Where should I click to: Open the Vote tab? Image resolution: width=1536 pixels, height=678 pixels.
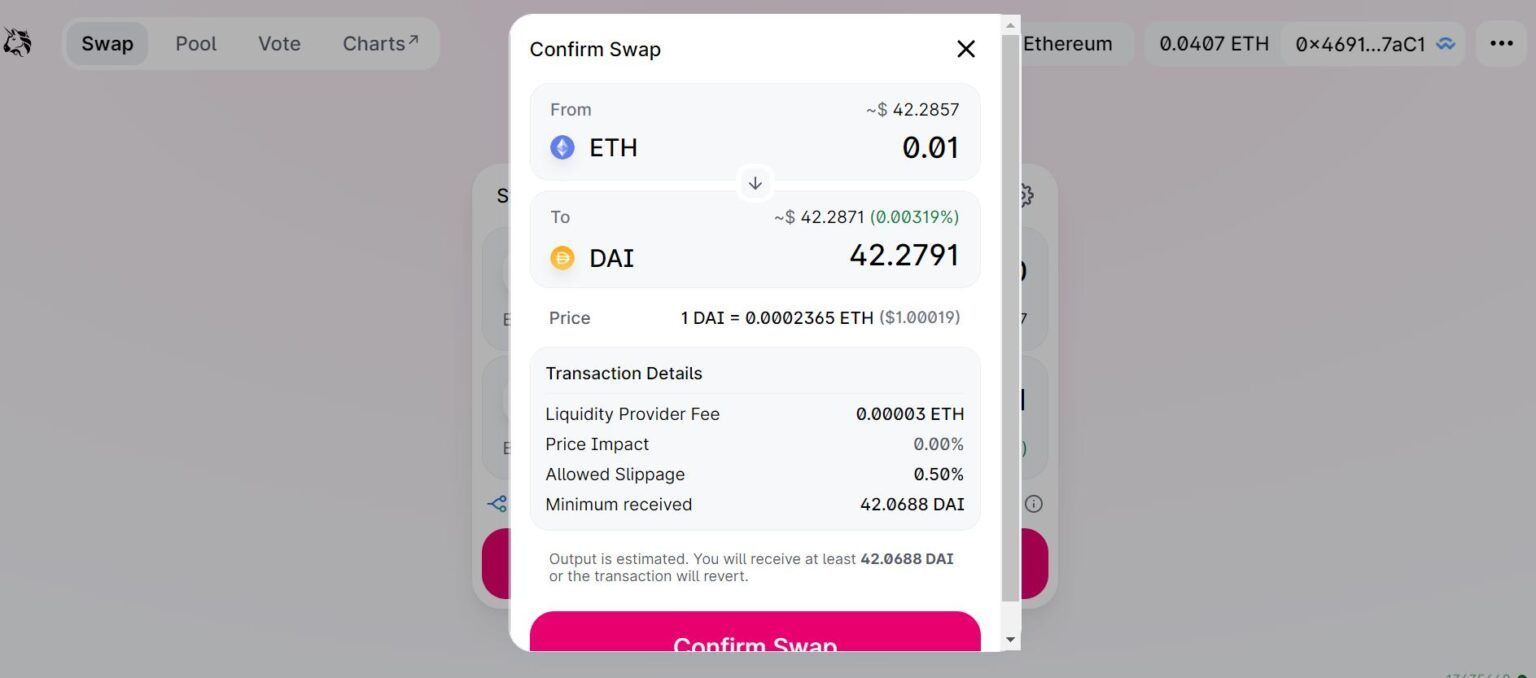coord(279,44)
